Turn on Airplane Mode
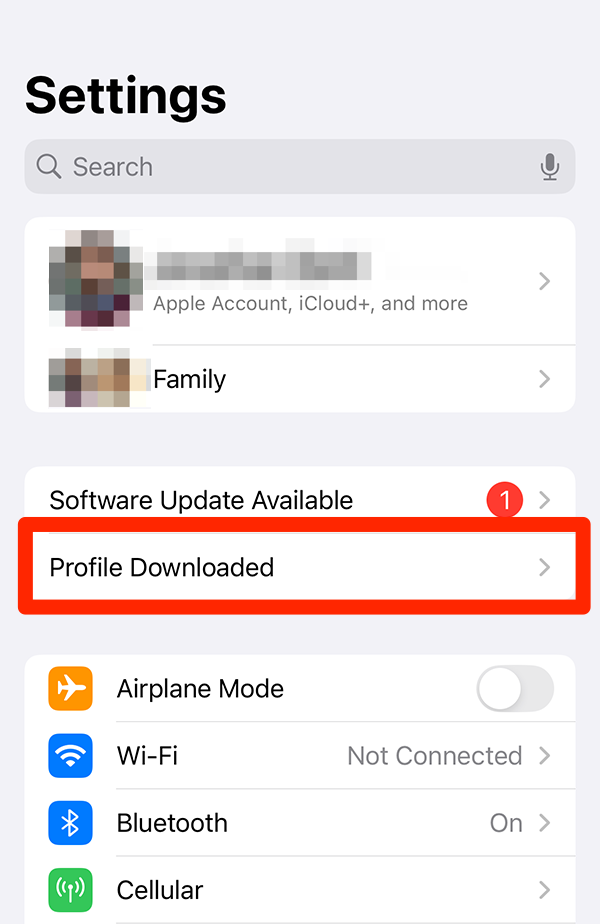The width and height of the screenshot is (600, 924). tap(514, 689)
